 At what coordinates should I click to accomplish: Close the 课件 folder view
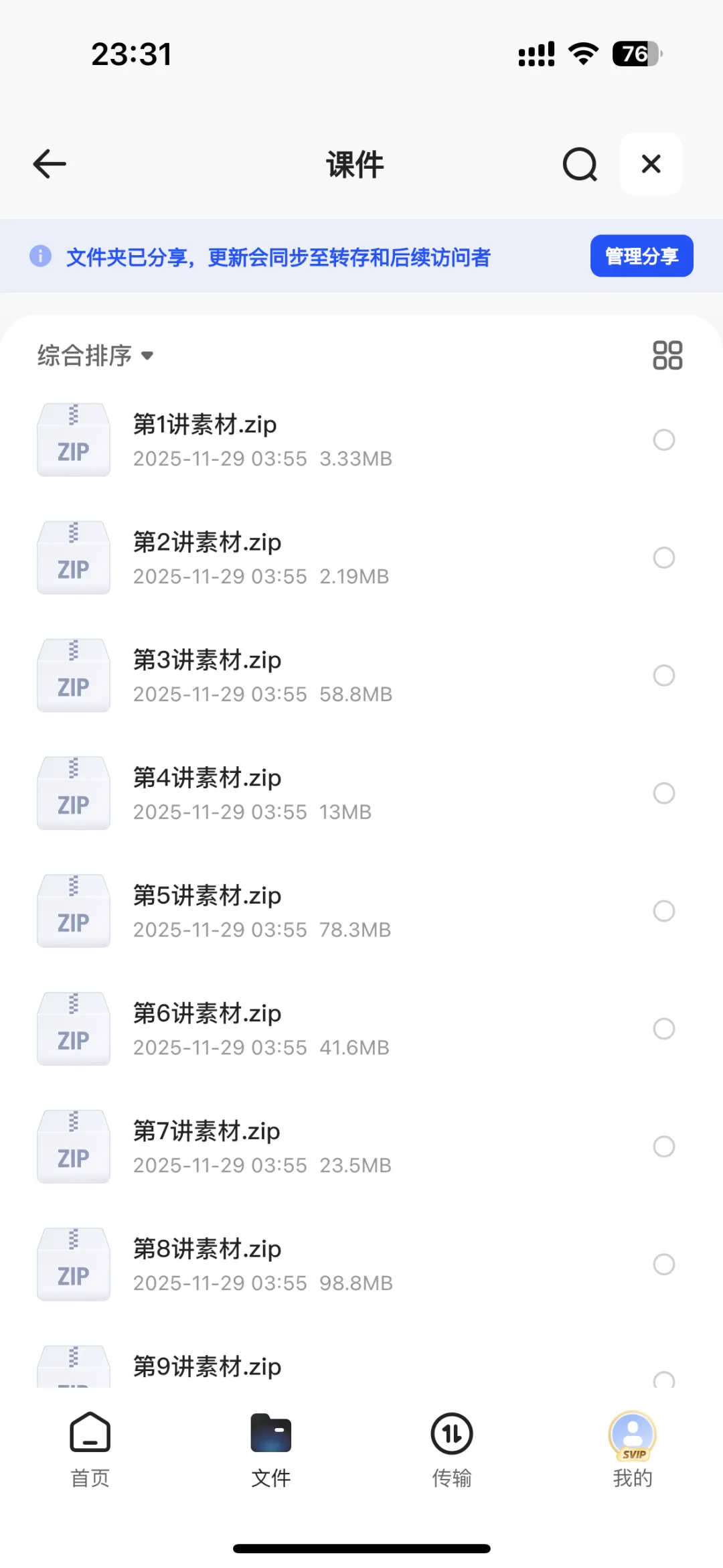651,164
